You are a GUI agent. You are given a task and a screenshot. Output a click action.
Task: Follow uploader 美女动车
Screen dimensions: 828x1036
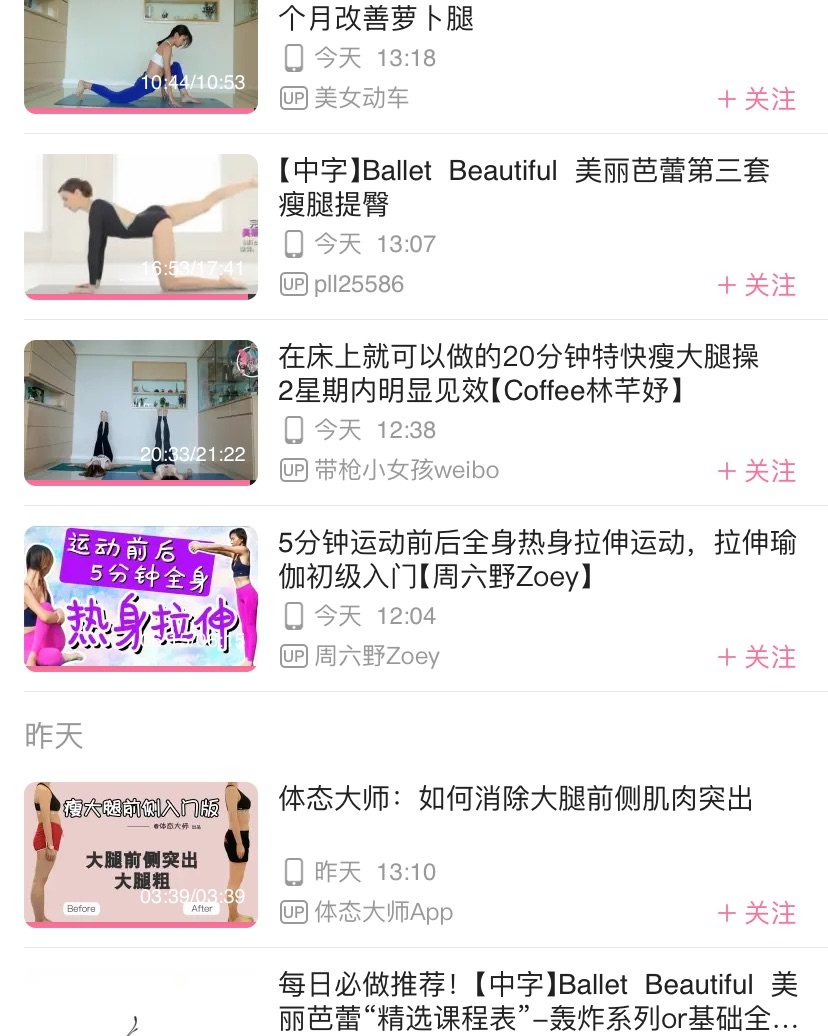(x=757, y=99)
